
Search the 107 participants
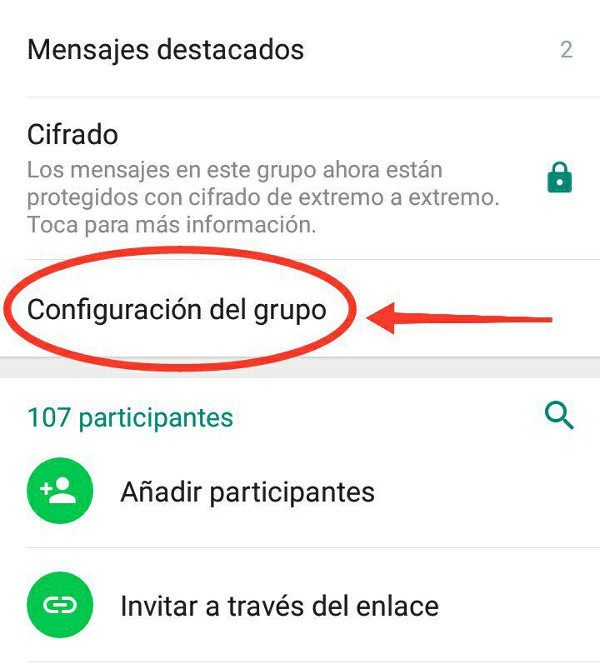pyautogui.click(x=559, y=416)
